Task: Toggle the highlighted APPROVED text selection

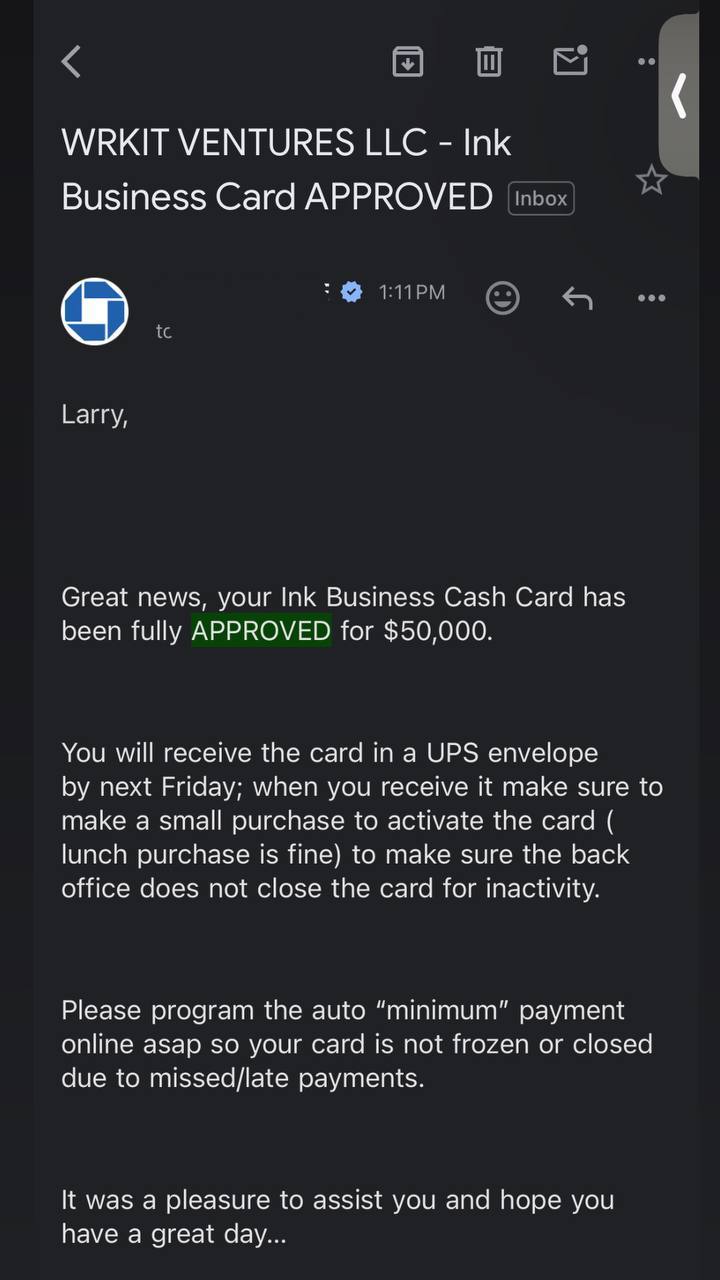Action: pos(260,631)
